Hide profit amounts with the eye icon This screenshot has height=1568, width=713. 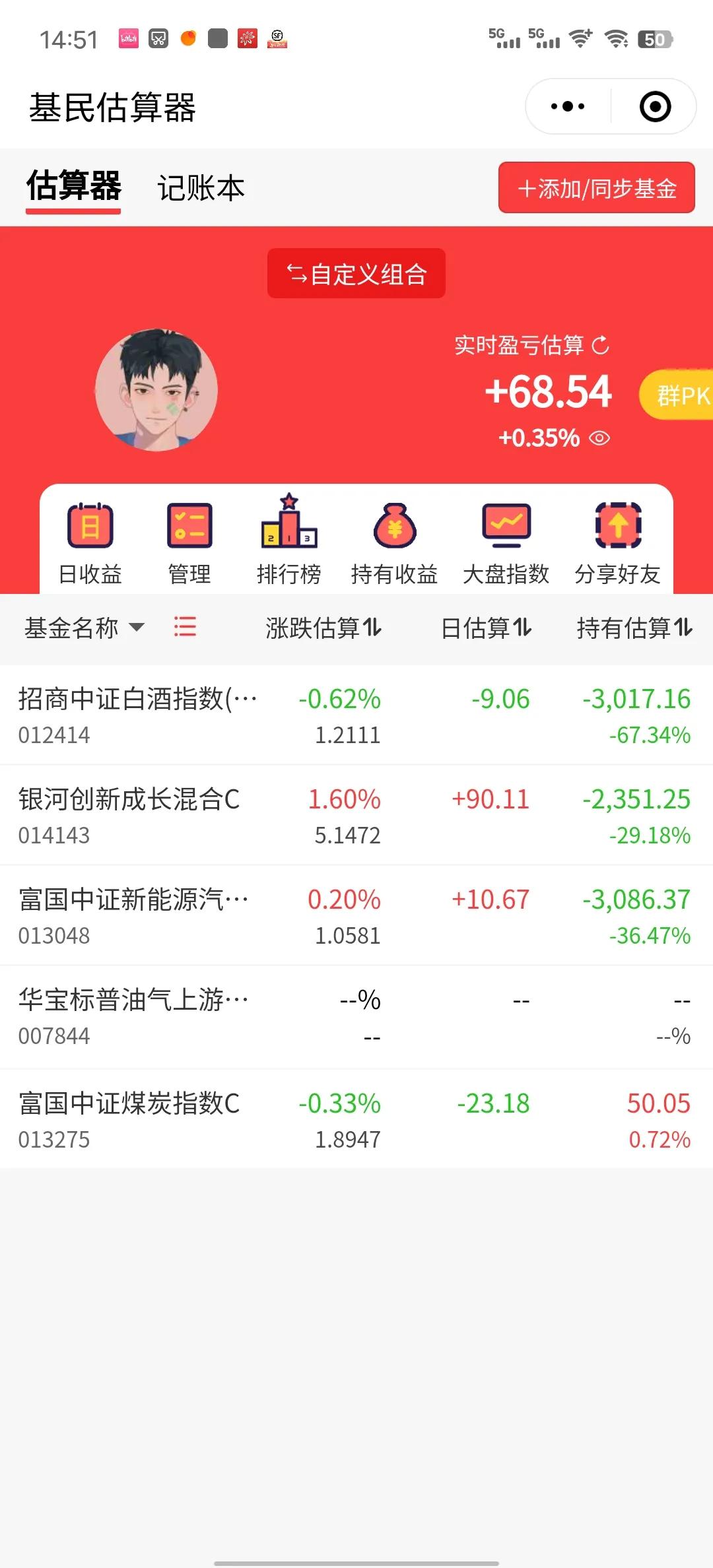tap(599, 438)
